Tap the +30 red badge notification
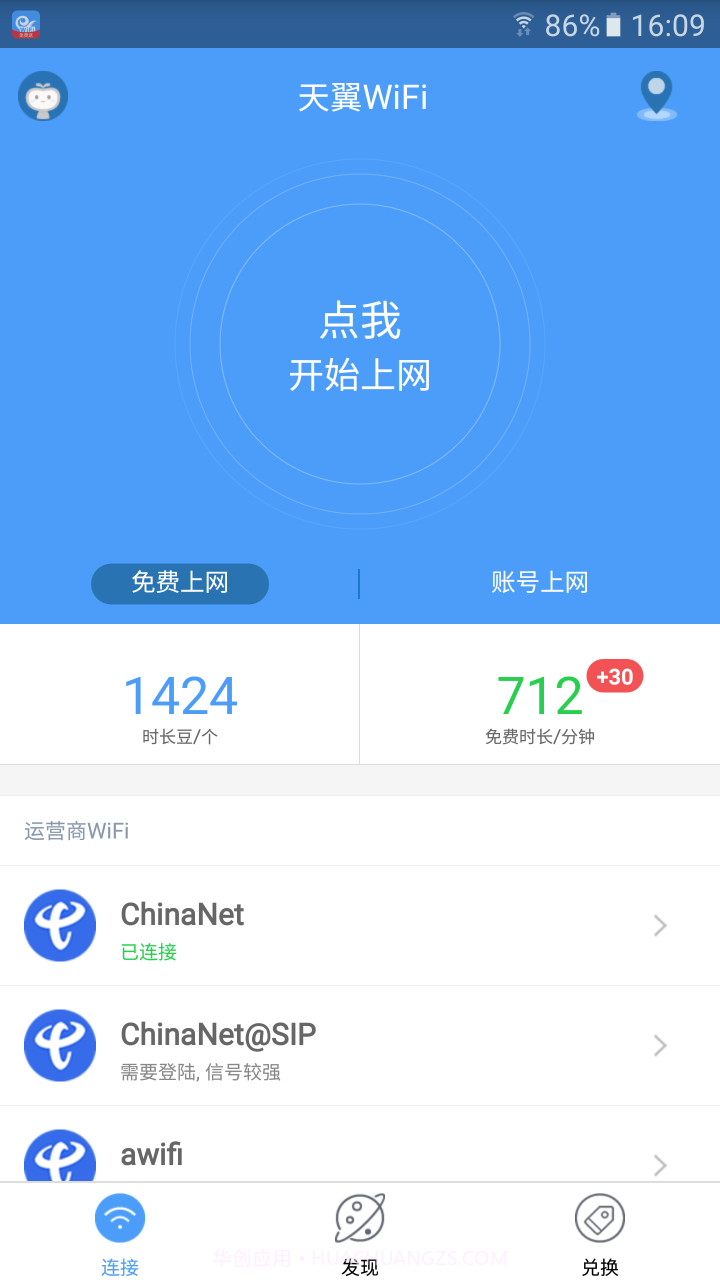The image size is (720, 1280). [616, 677]
